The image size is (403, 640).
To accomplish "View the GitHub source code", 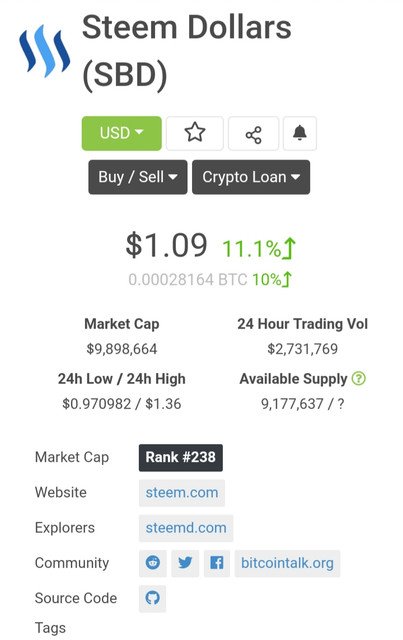I will point(152,598).
